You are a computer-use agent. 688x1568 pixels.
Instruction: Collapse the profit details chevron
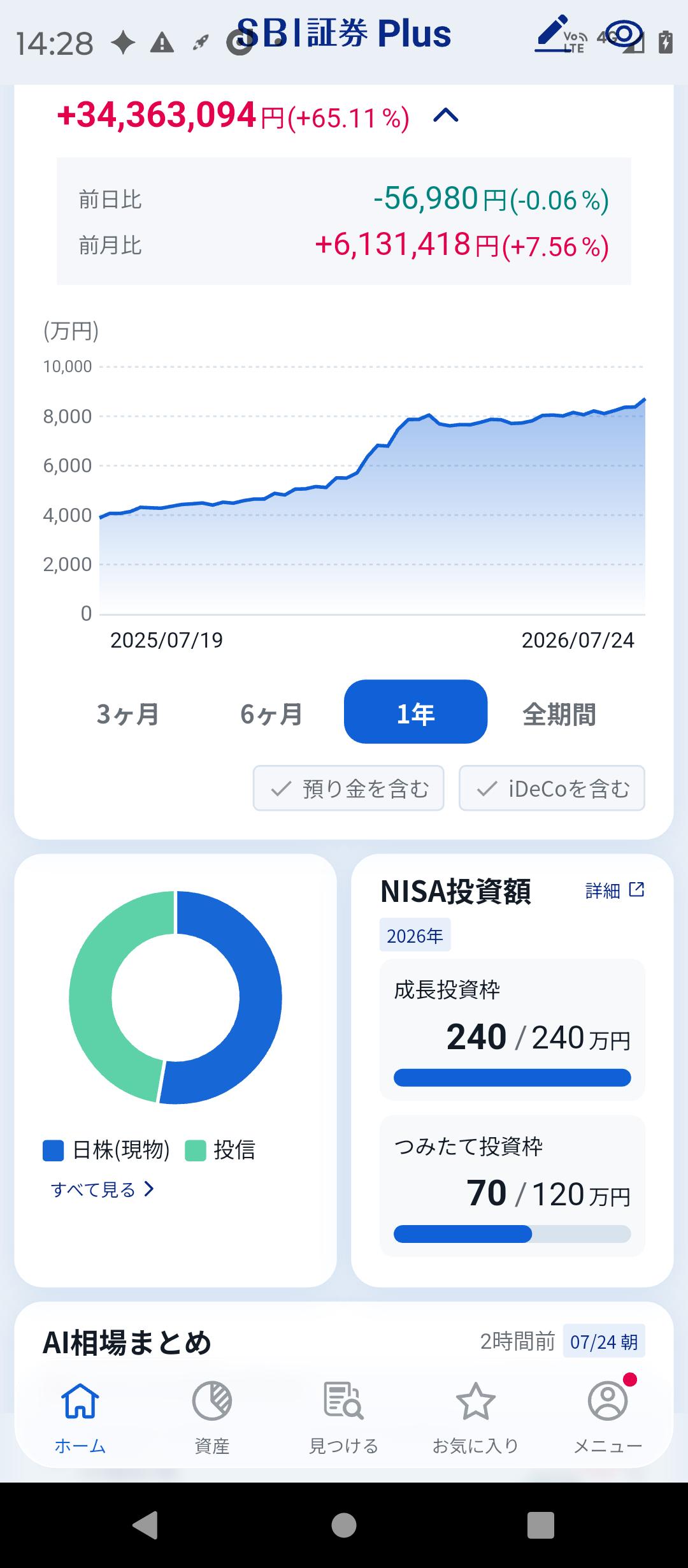pyautogui.click(x=446, y=116)
